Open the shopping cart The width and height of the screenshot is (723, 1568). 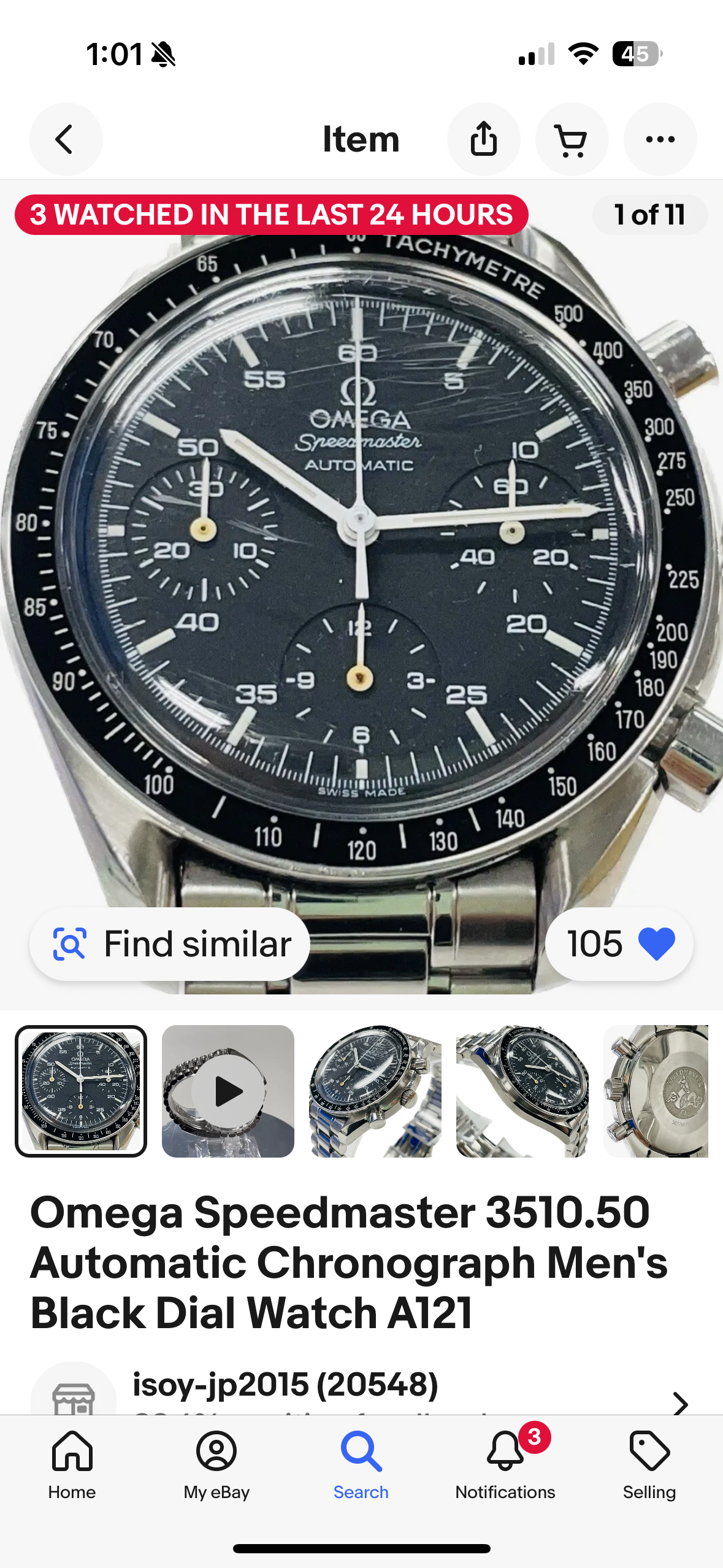click(x=572, y=139)
